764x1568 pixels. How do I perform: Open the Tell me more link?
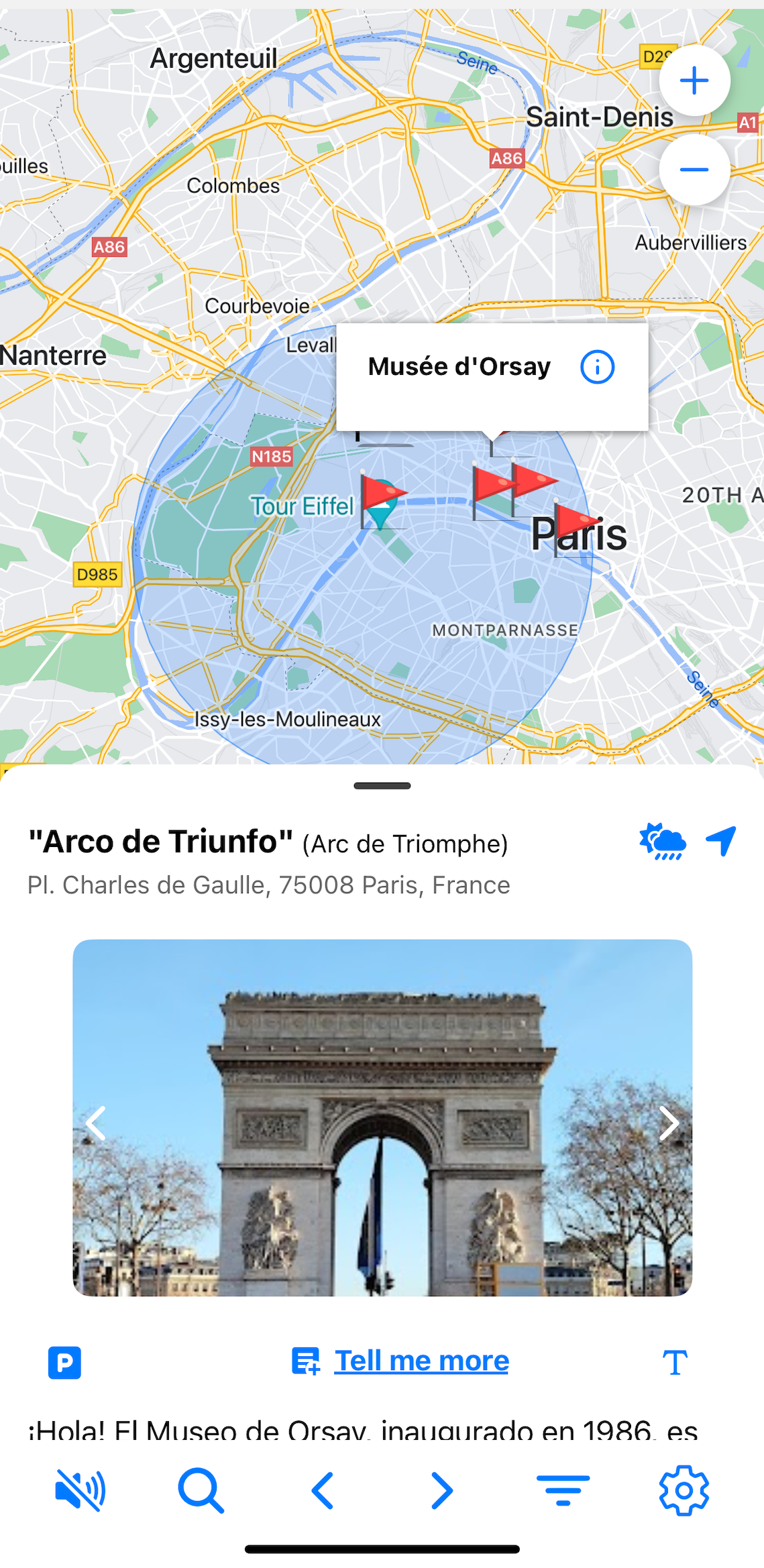421,1361
